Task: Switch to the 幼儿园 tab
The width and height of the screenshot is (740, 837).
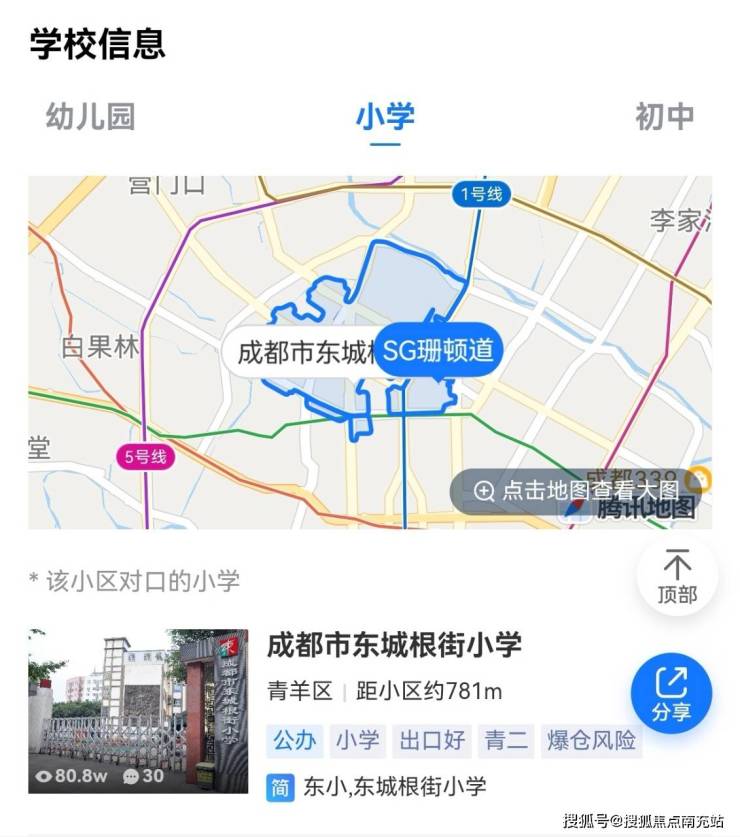Action: (x=90, y=117)
